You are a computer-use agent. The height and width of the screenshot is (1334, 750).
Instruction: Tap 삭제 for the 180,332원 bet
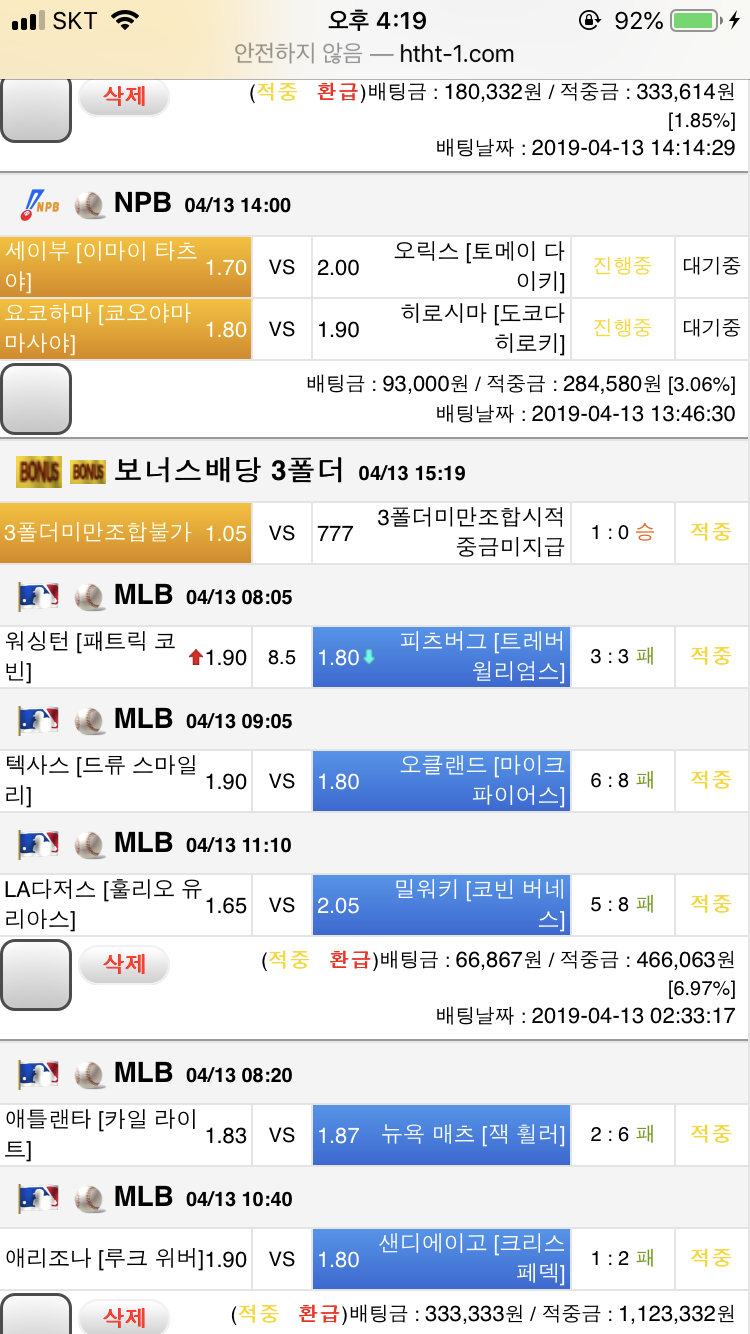(124, 96)
